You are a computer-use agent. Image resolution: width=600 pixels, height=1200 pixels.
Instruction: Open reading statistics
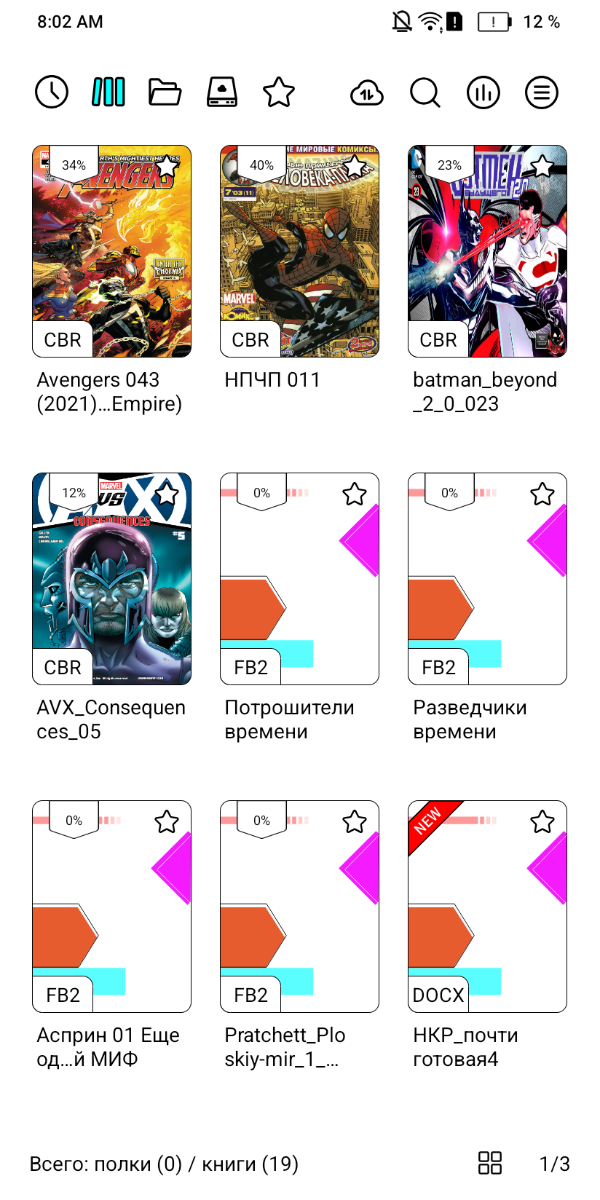483,93
